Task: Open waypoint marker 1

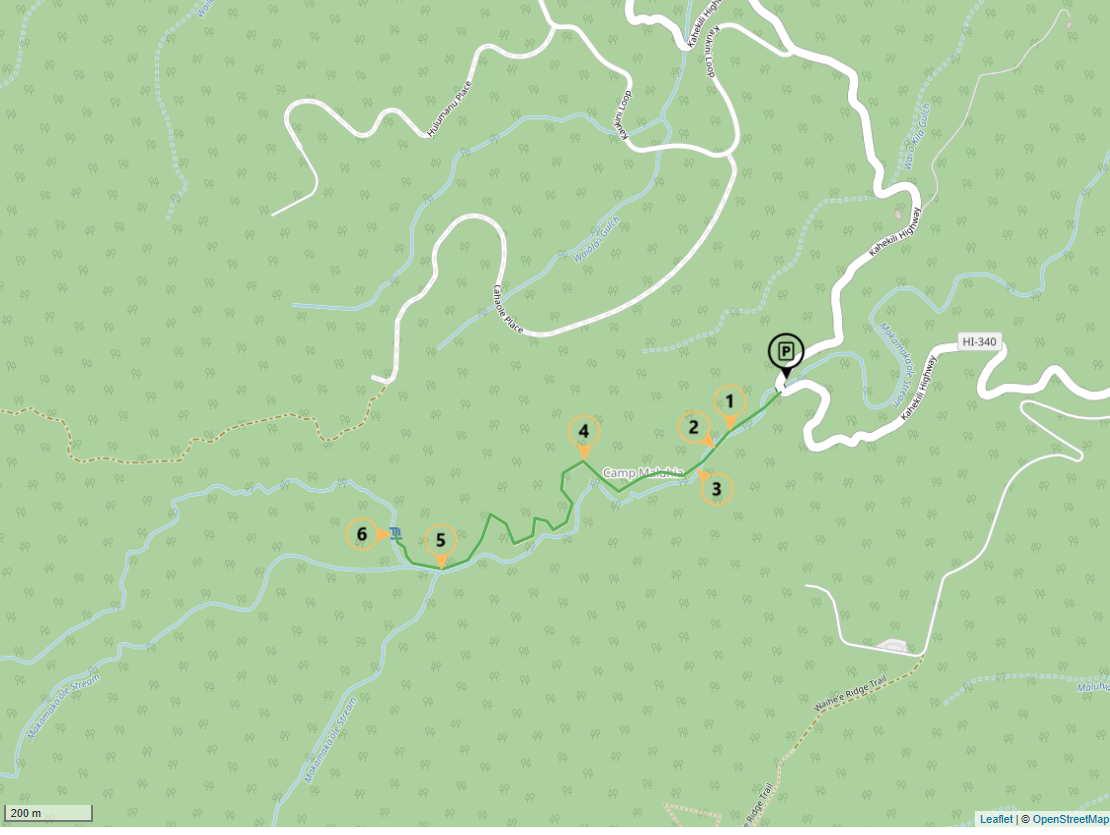Action: point(730,402)
